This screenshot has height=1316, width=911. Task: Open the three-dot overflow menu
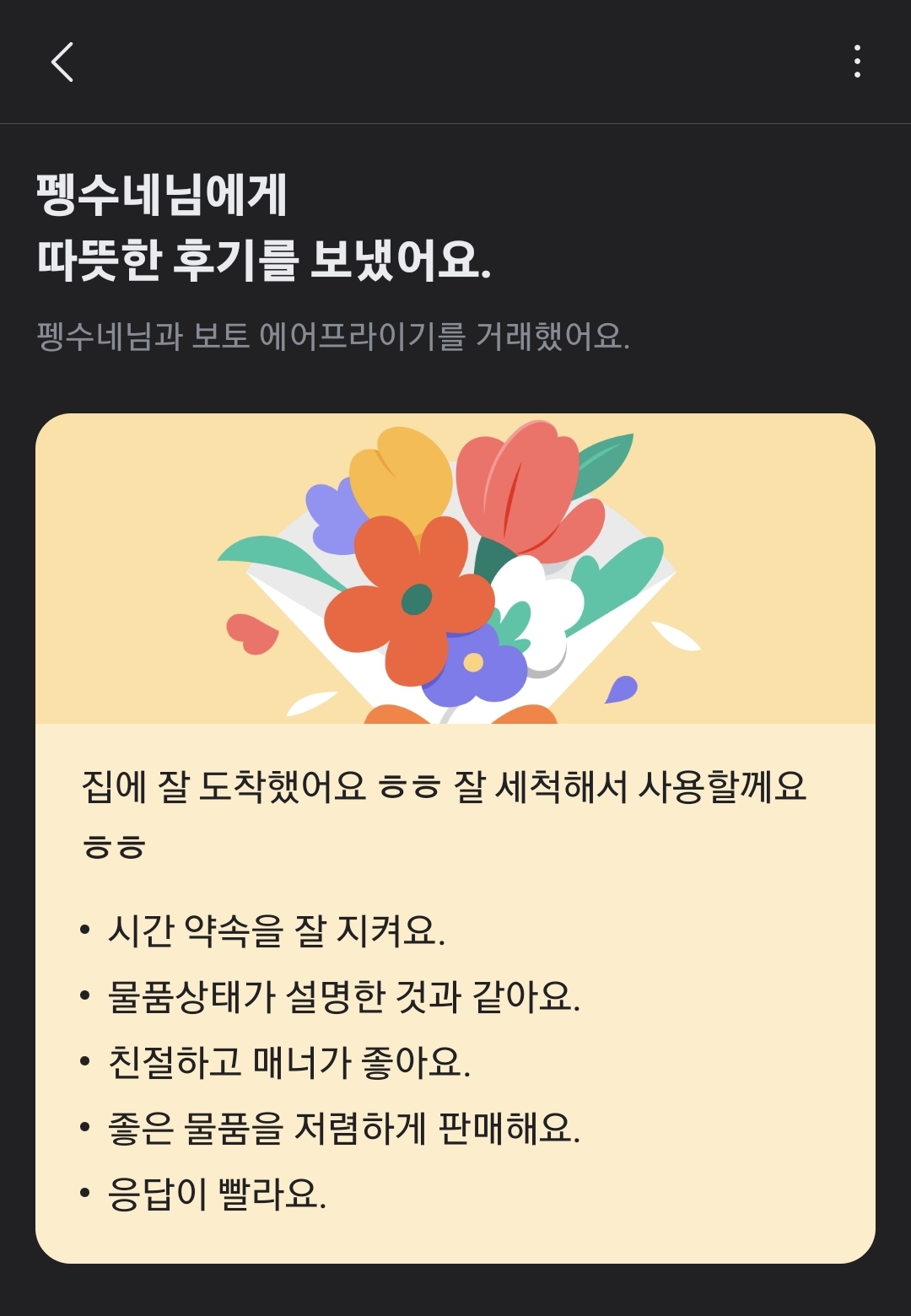(x=857, y=62)
